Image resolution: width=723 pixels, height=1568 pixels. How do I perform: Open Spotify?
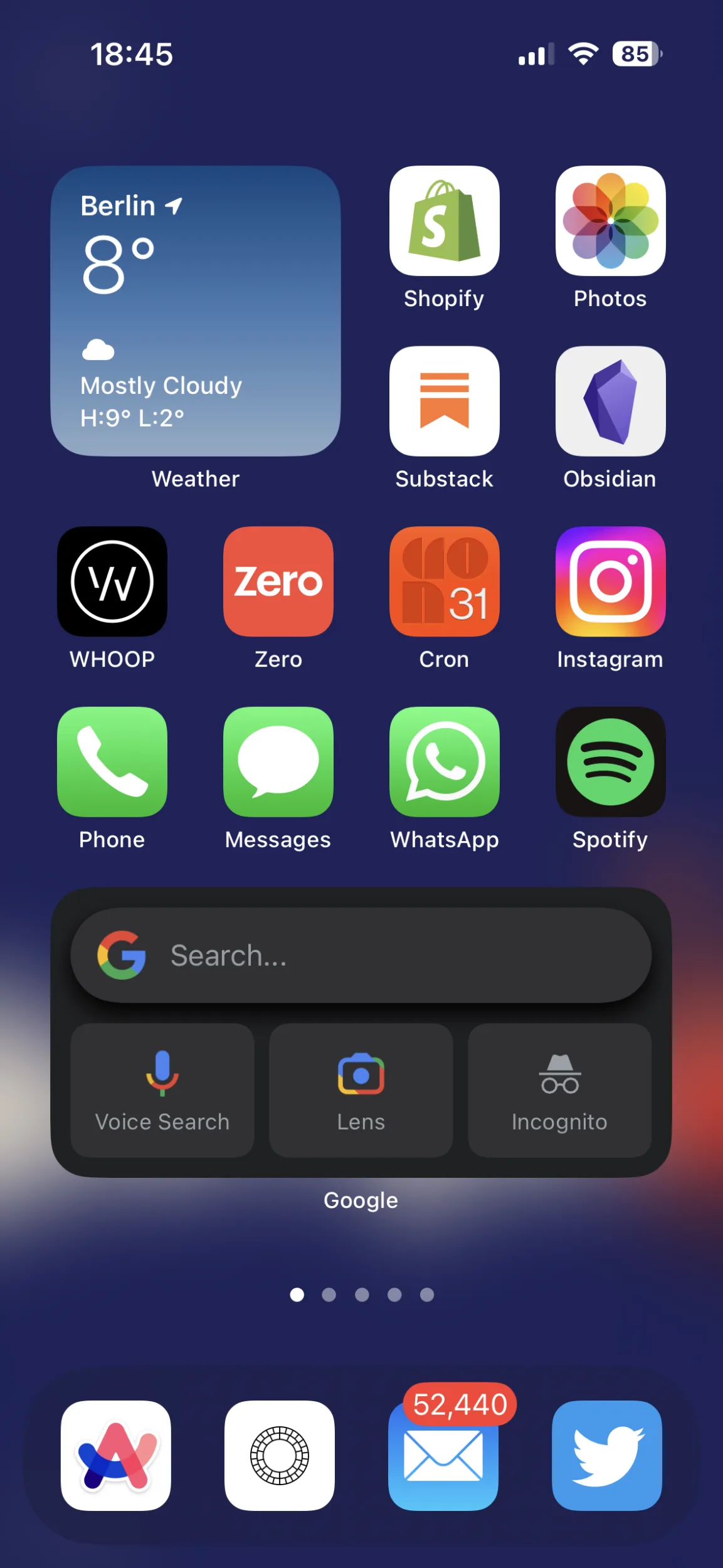tap(611, 762)
